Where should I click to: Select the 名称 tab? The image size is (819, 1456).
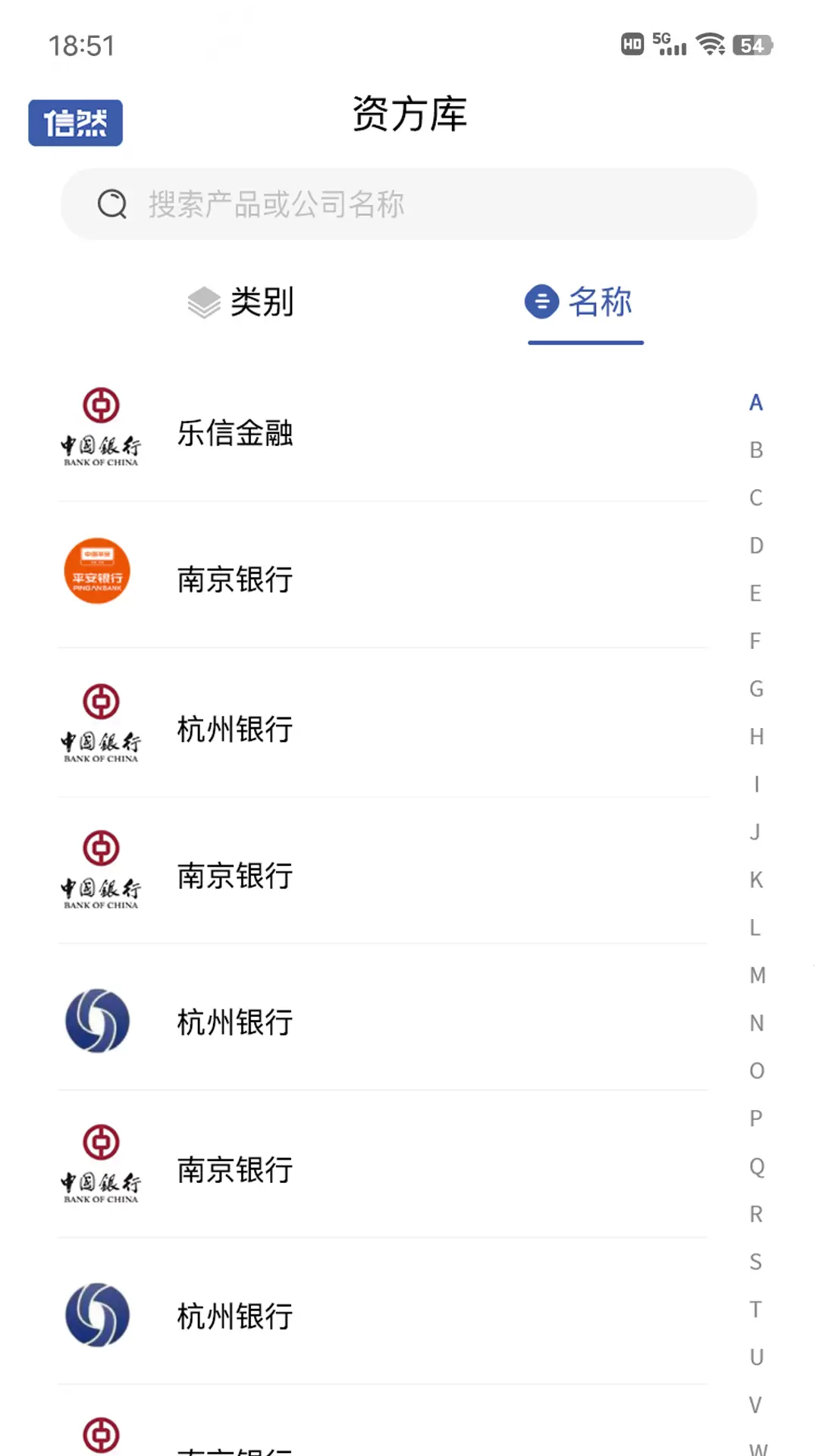[x=579, y=302]
